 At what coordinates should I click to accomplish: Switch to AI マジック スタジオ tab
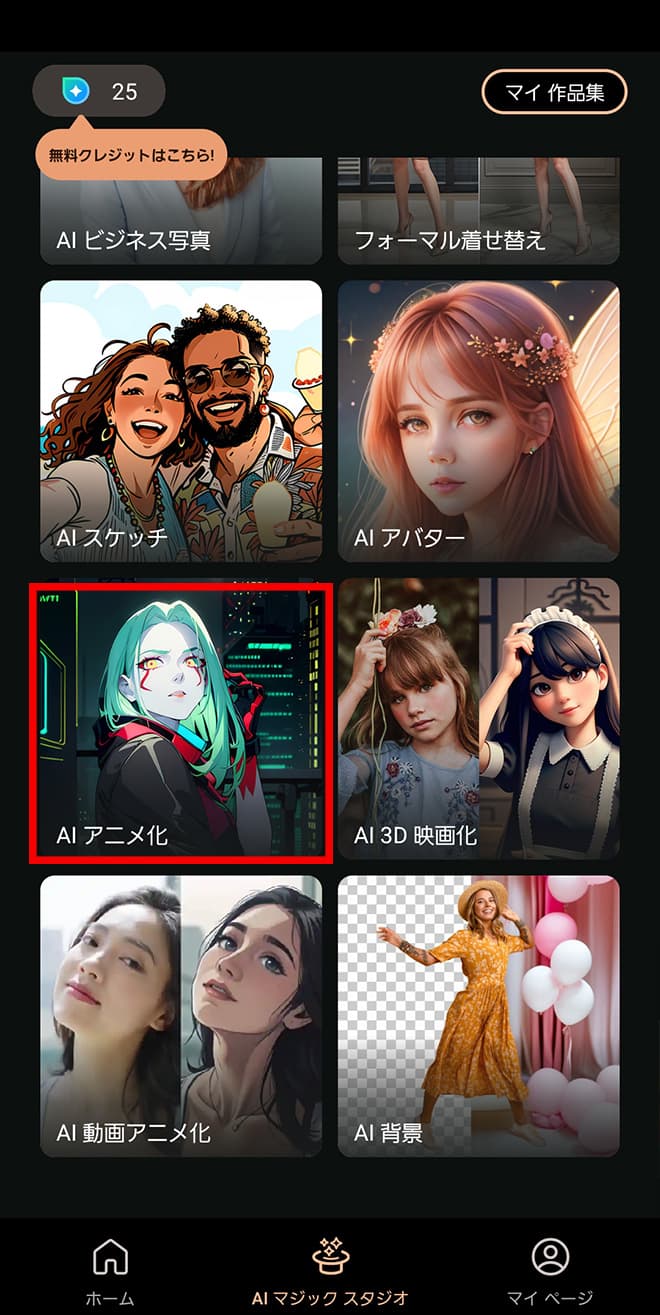330,1270
